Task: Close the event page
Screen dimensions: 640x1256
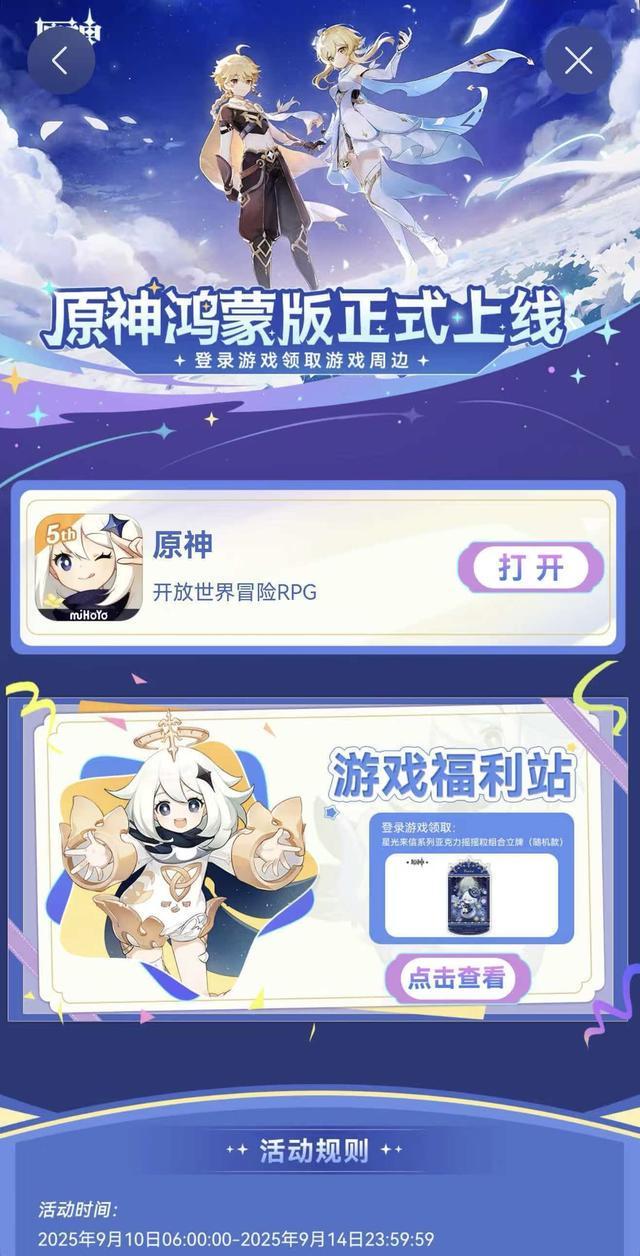Action: [578, 61]
